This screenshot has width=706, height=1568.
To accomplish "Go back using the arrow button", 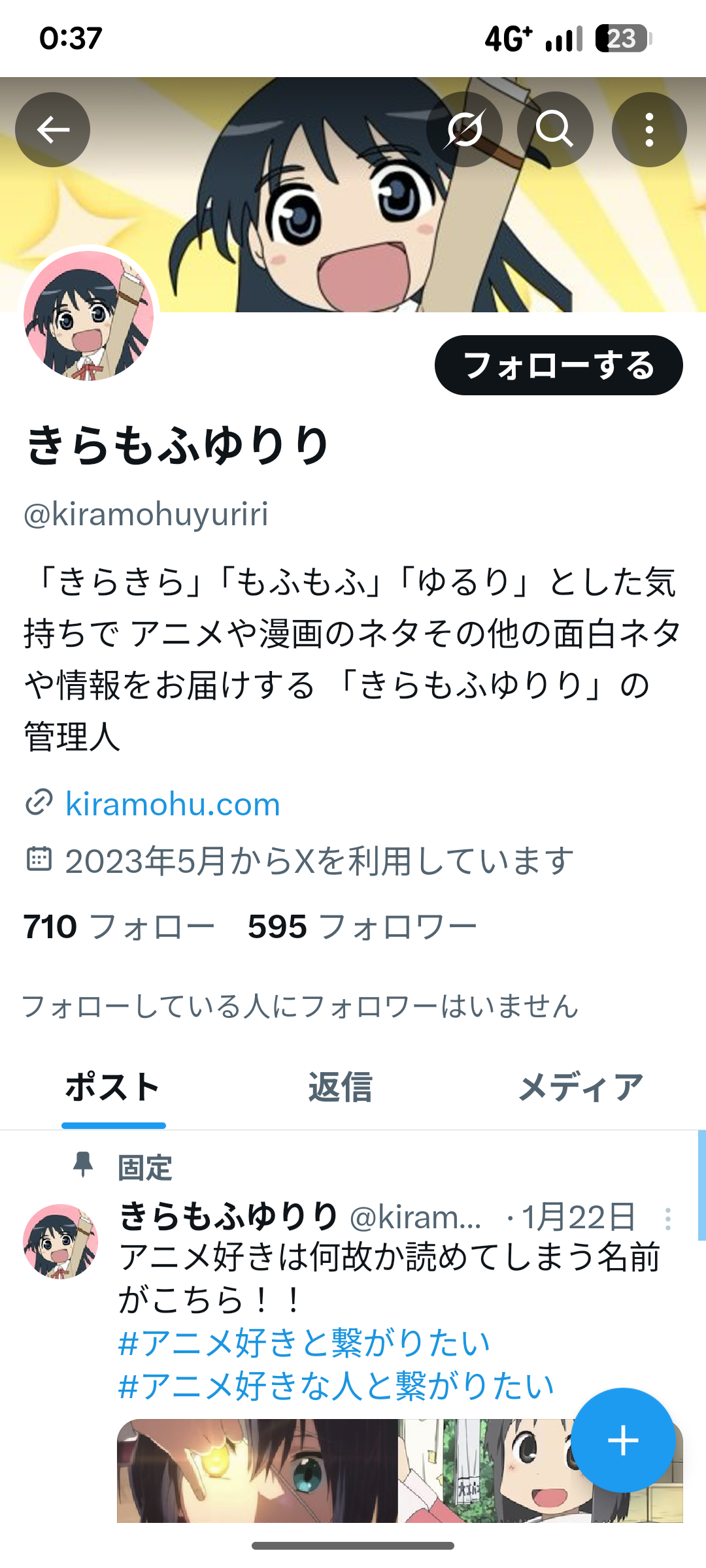I will click(52, 129).
